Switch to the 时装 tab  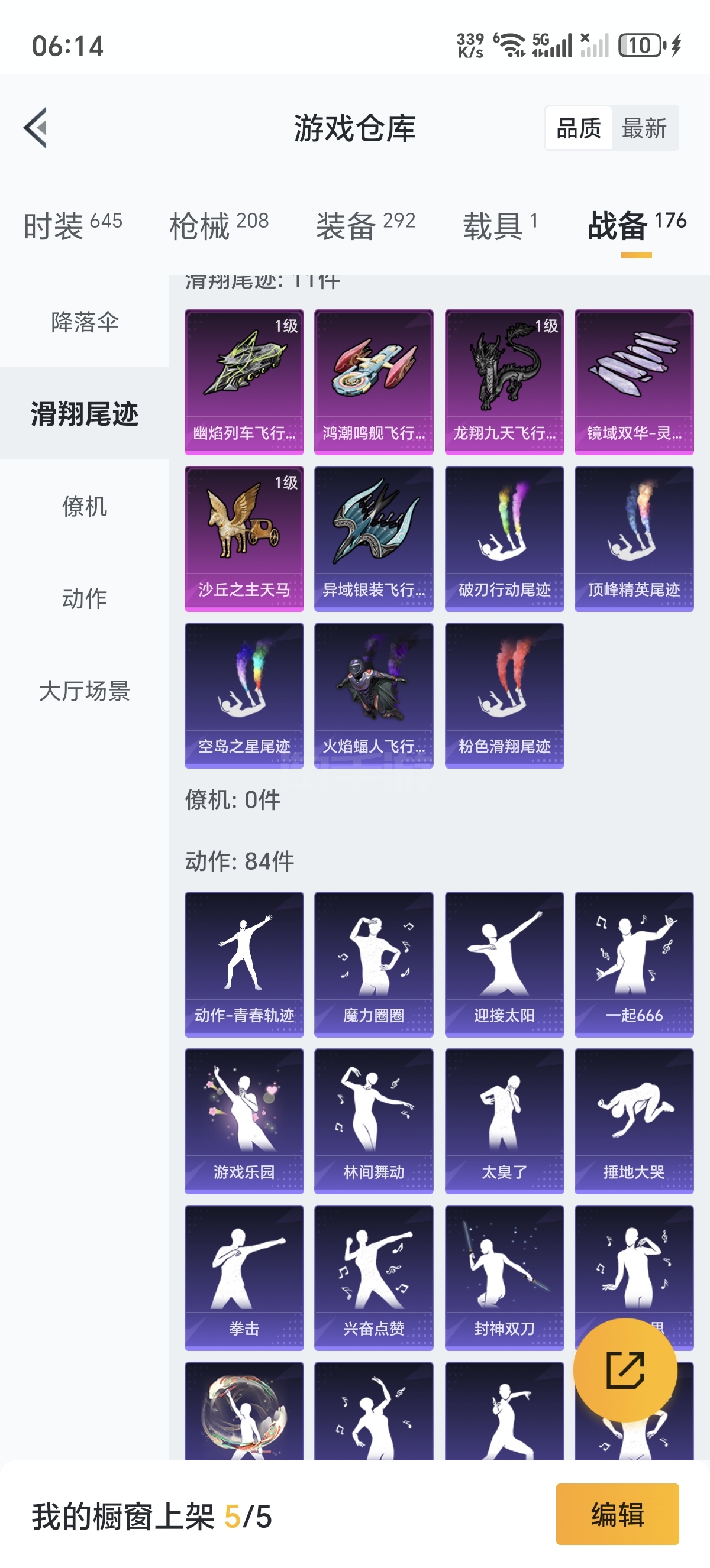[x=73, y=225]
